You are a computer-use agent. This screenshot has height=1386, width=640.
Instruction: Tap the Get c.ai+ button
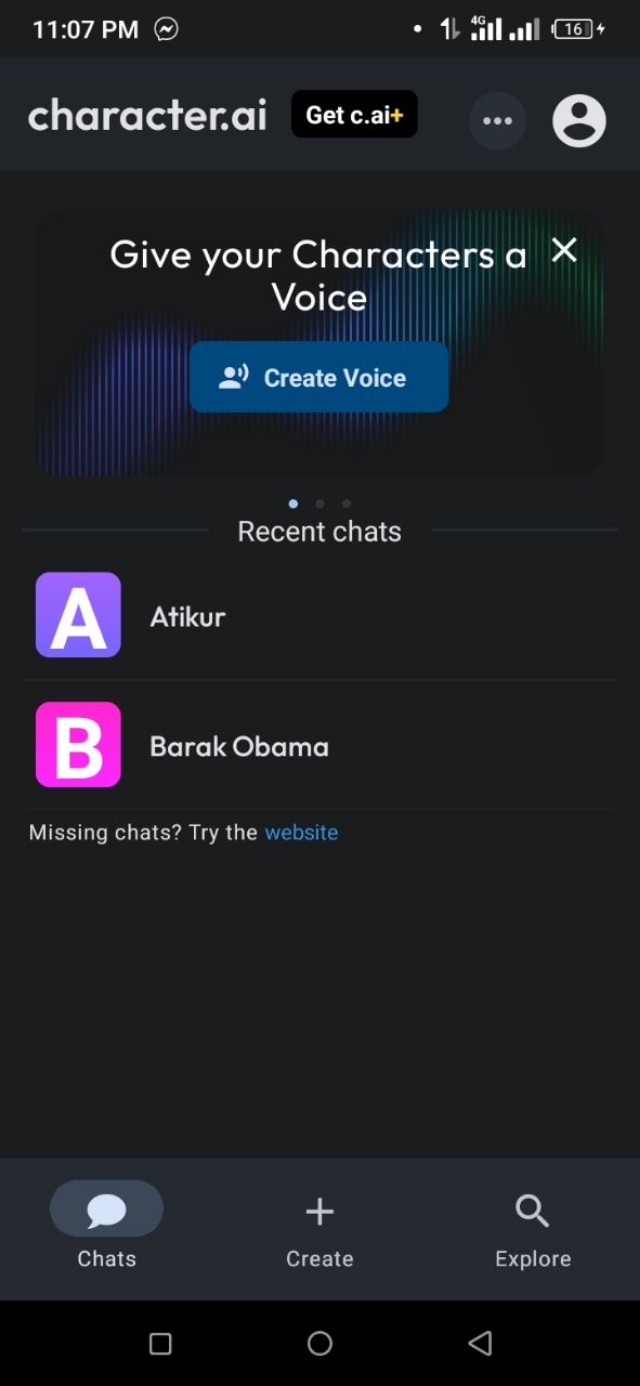pos(354,115)
